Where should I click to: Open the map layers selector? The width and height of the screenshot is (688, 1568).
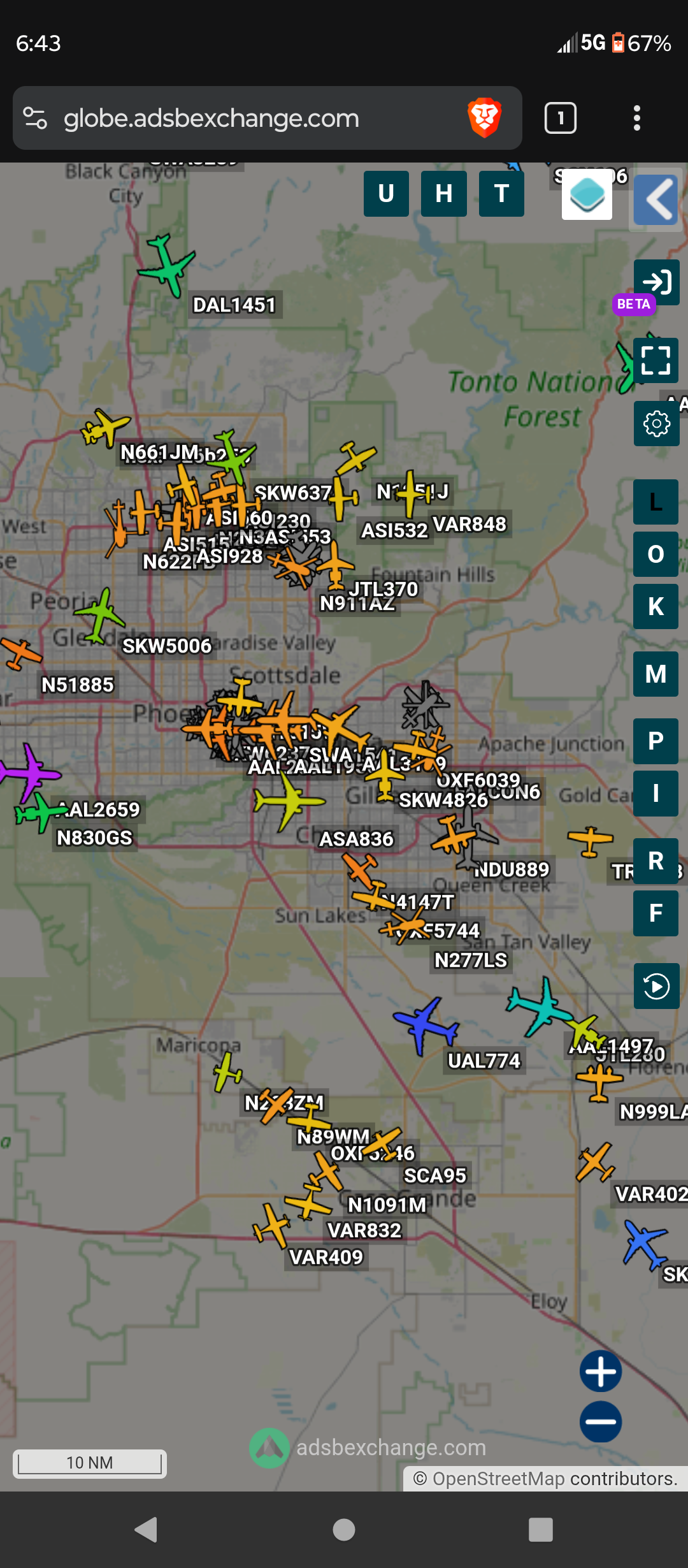(x=587, y=194)
